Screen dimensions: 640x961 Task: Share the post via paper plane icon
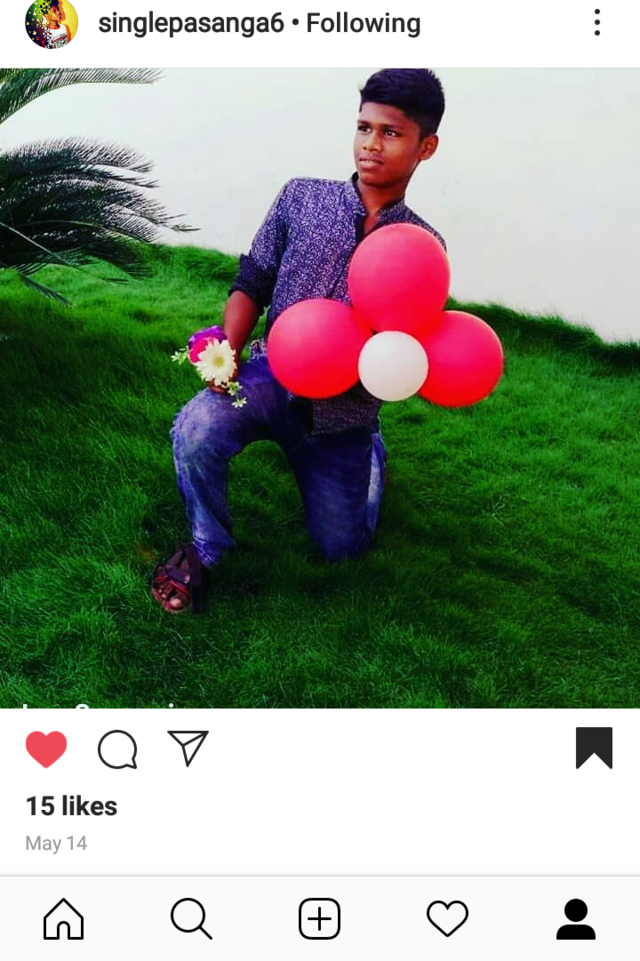point(188,748)
